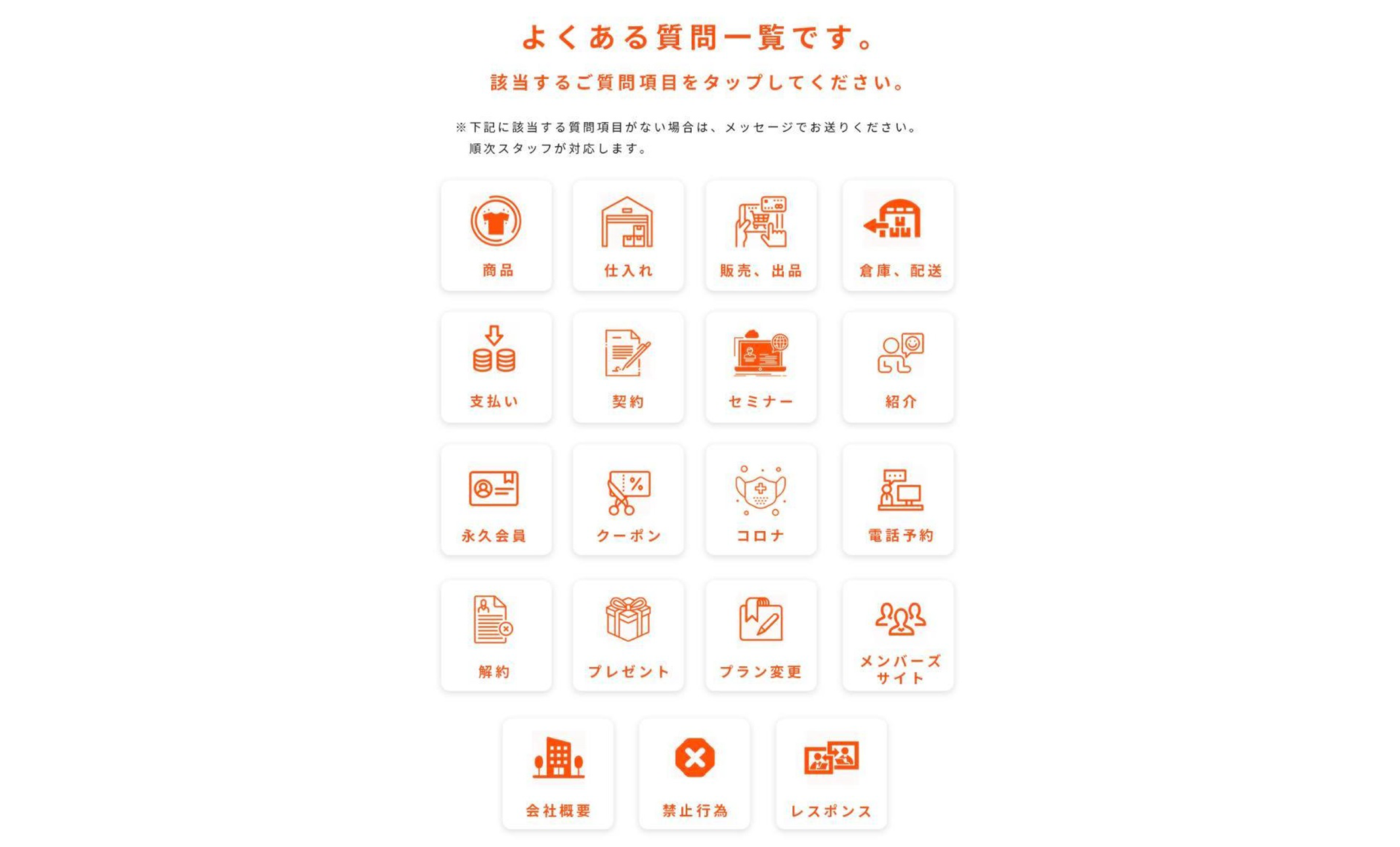
Task: Select the 契約 category
Action: (628, 368)
